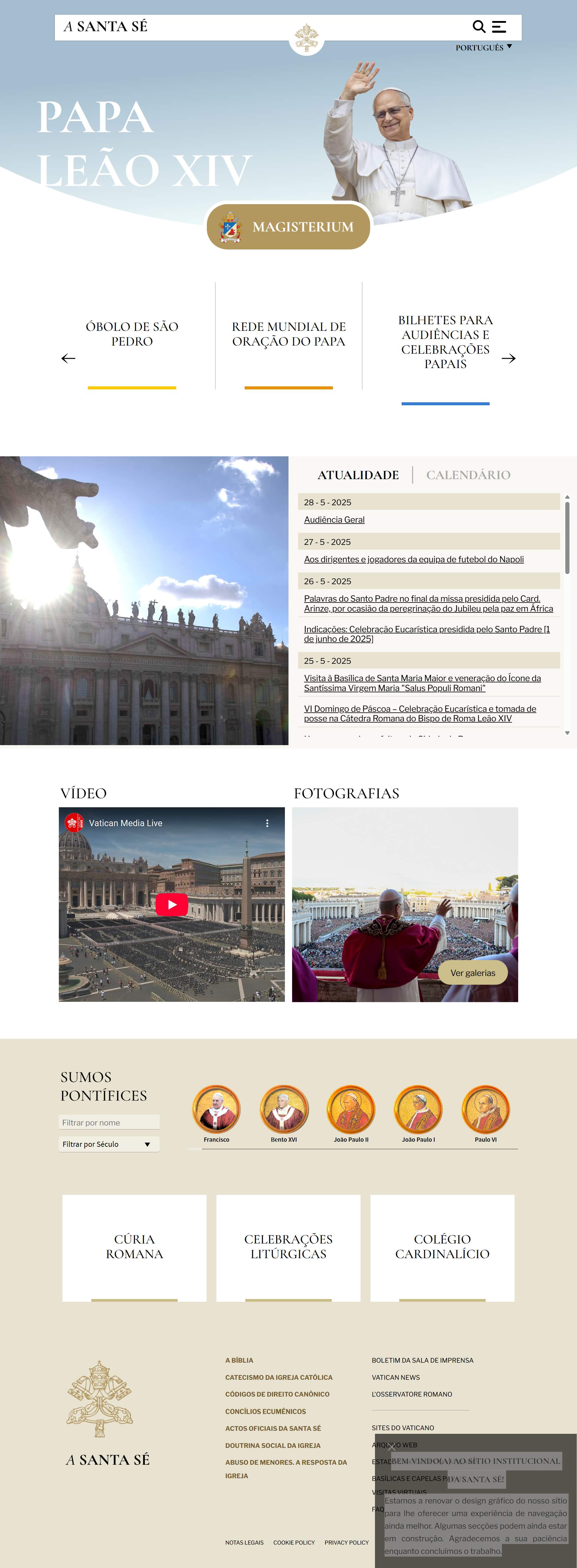Open Catecismo da Igreja Católica link
Viewport: 577px width, 1568px height.
coord(279,1377)
